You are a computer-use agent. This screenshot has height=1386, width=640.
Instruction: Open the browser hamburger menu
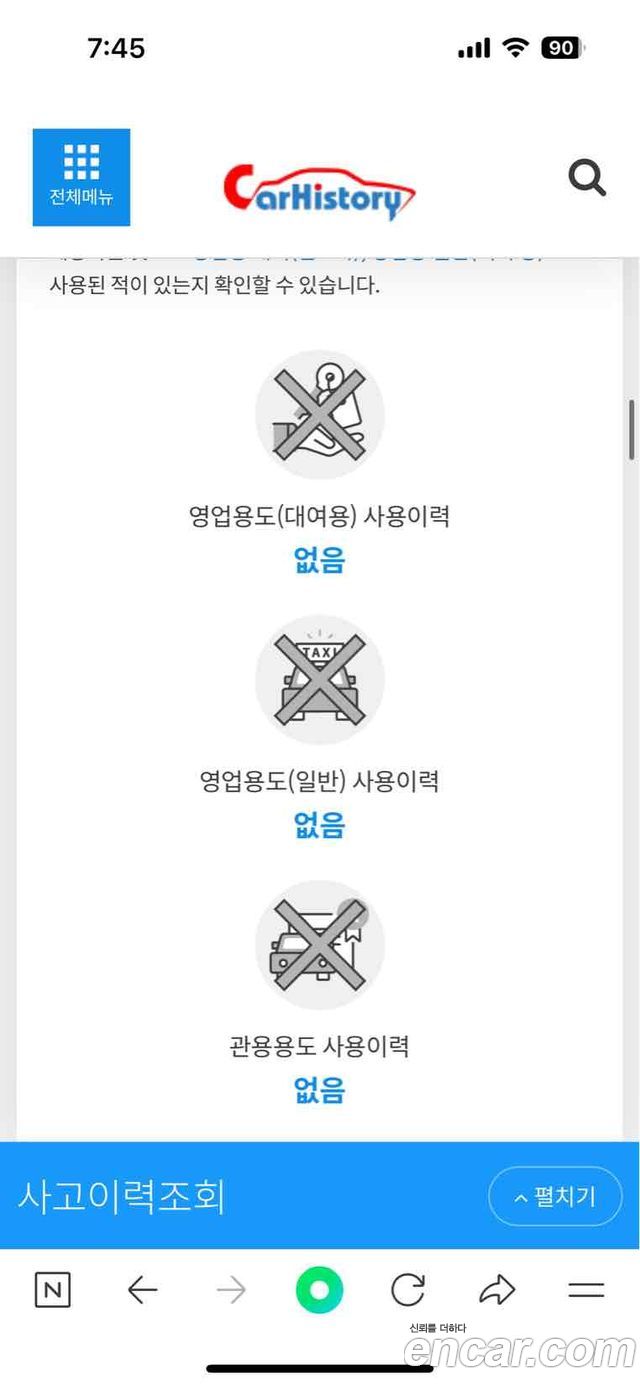[586, 1291]
